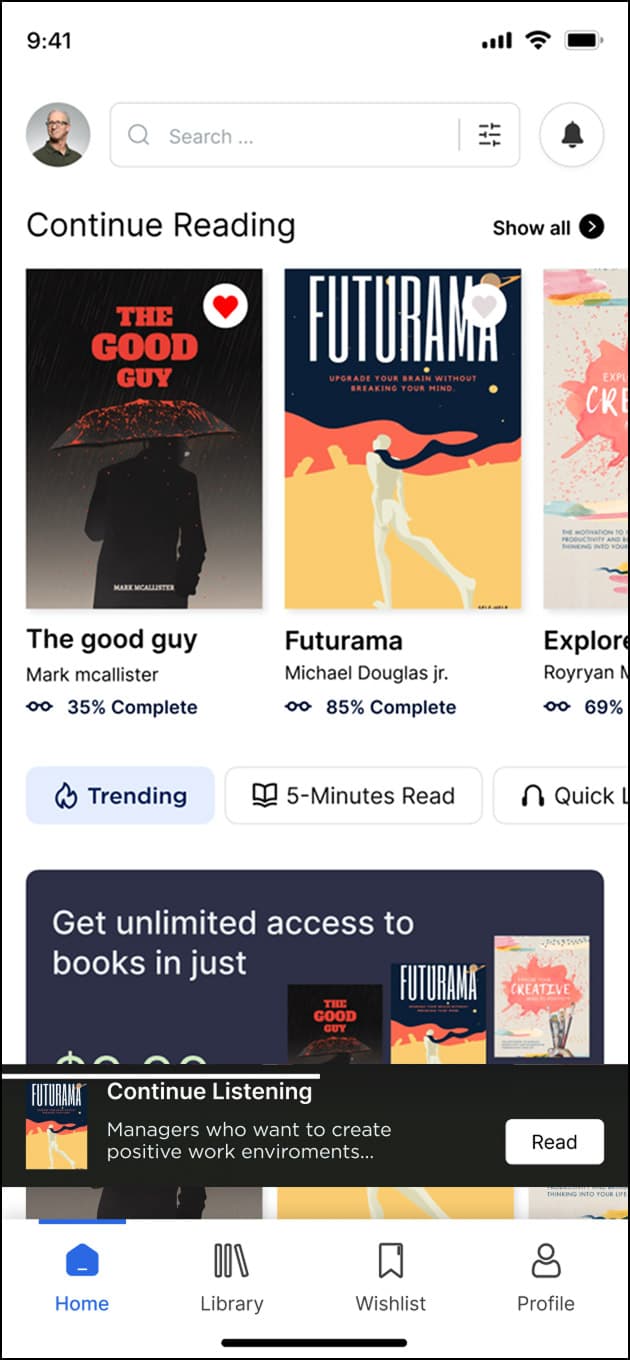The width and height of the screenshot is (630, 1360).
Task: Open the search filter settings icon
Action: [490, 135]
